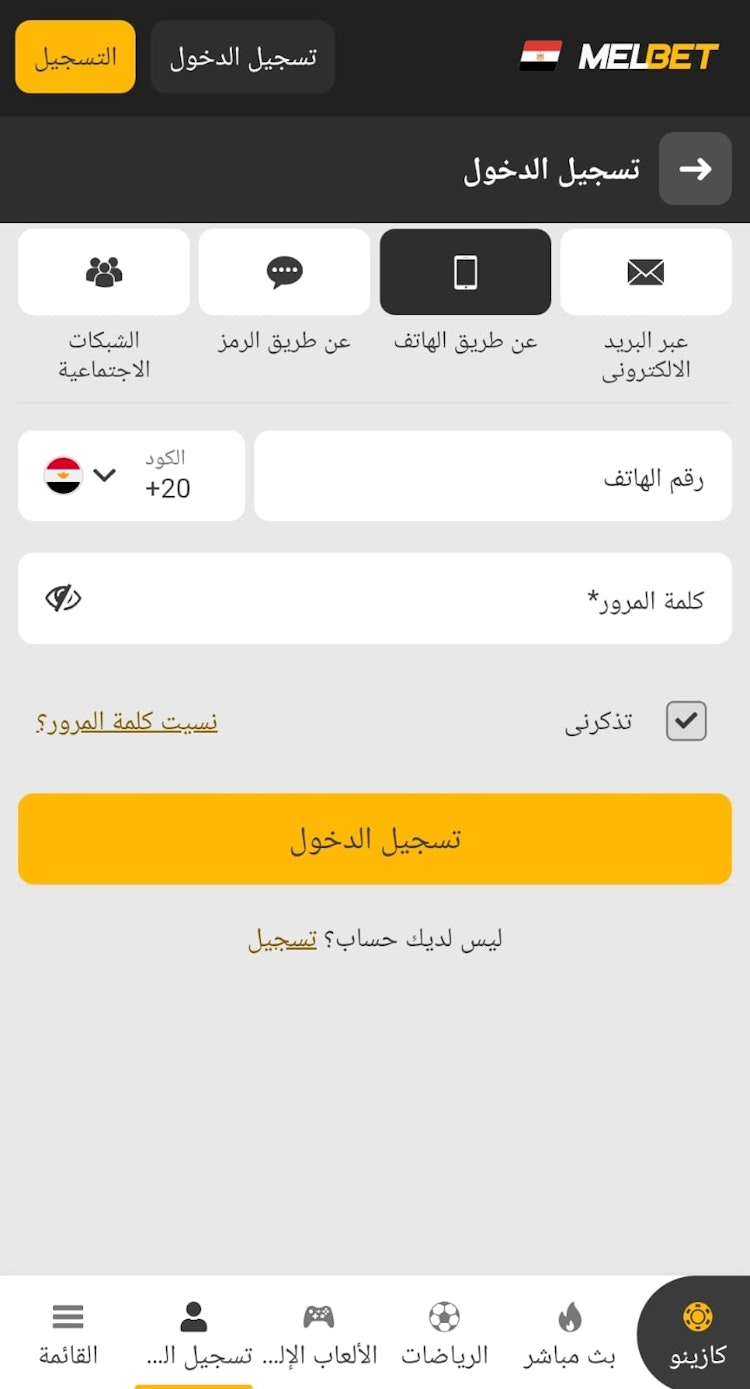
Task: Select email registration via envelope icon
Action: (x=647, y=271)
